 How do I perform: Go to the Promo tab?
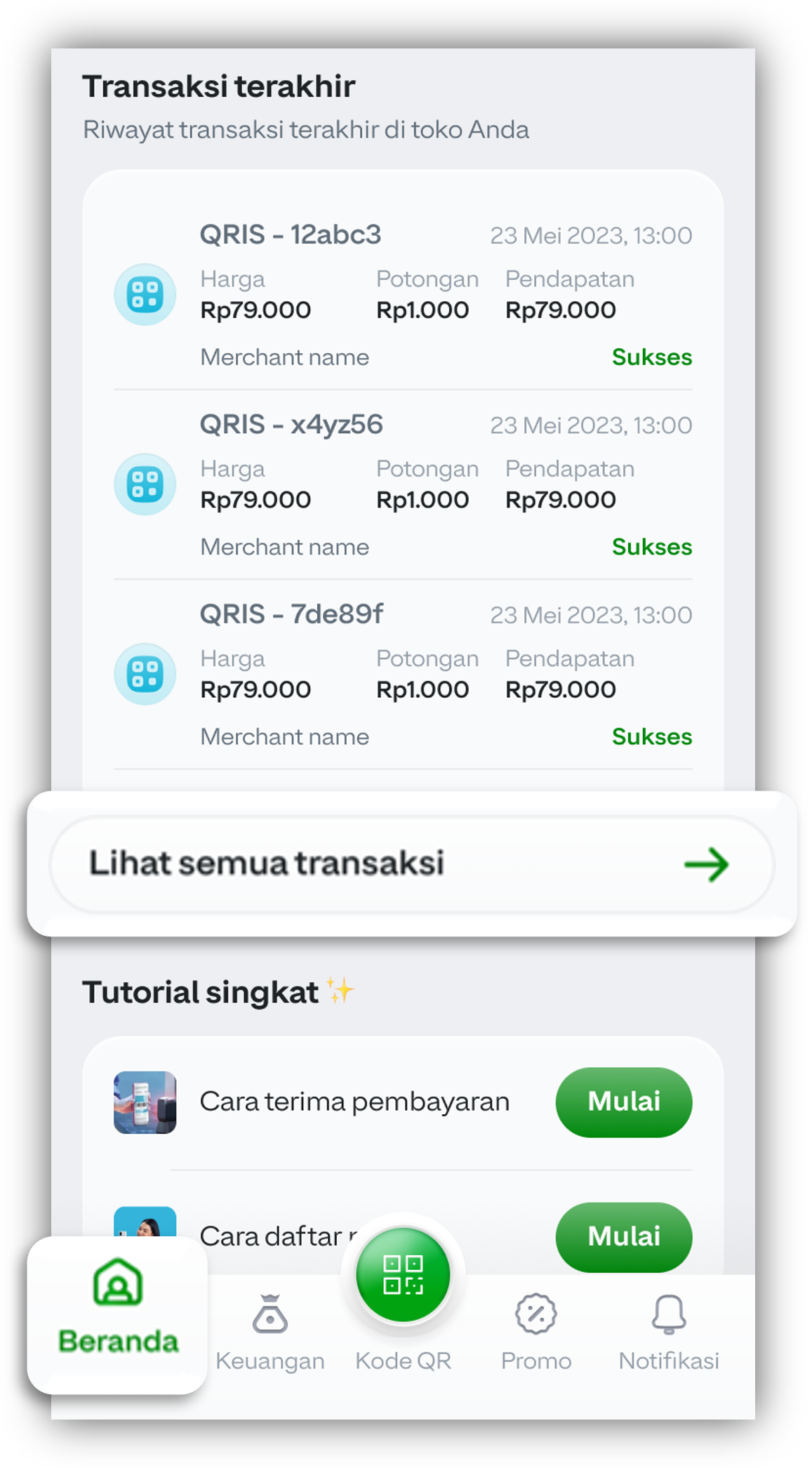point(536,1333)
